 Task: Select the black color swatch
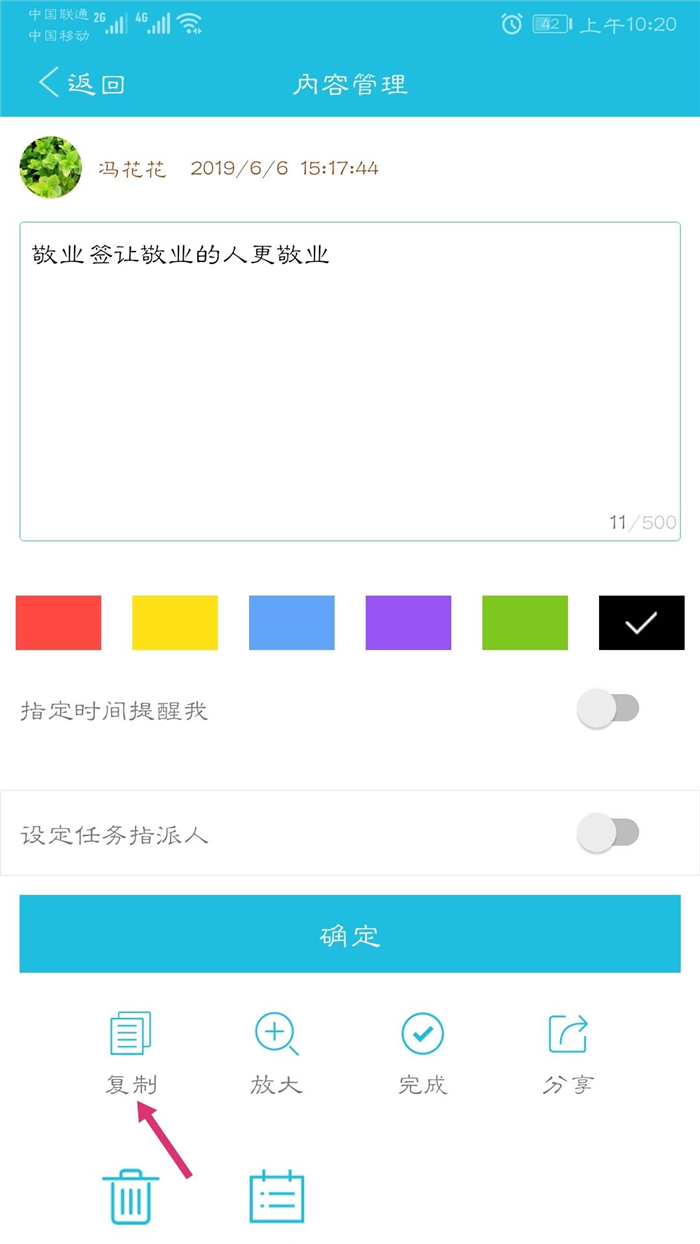click(642, 623)
